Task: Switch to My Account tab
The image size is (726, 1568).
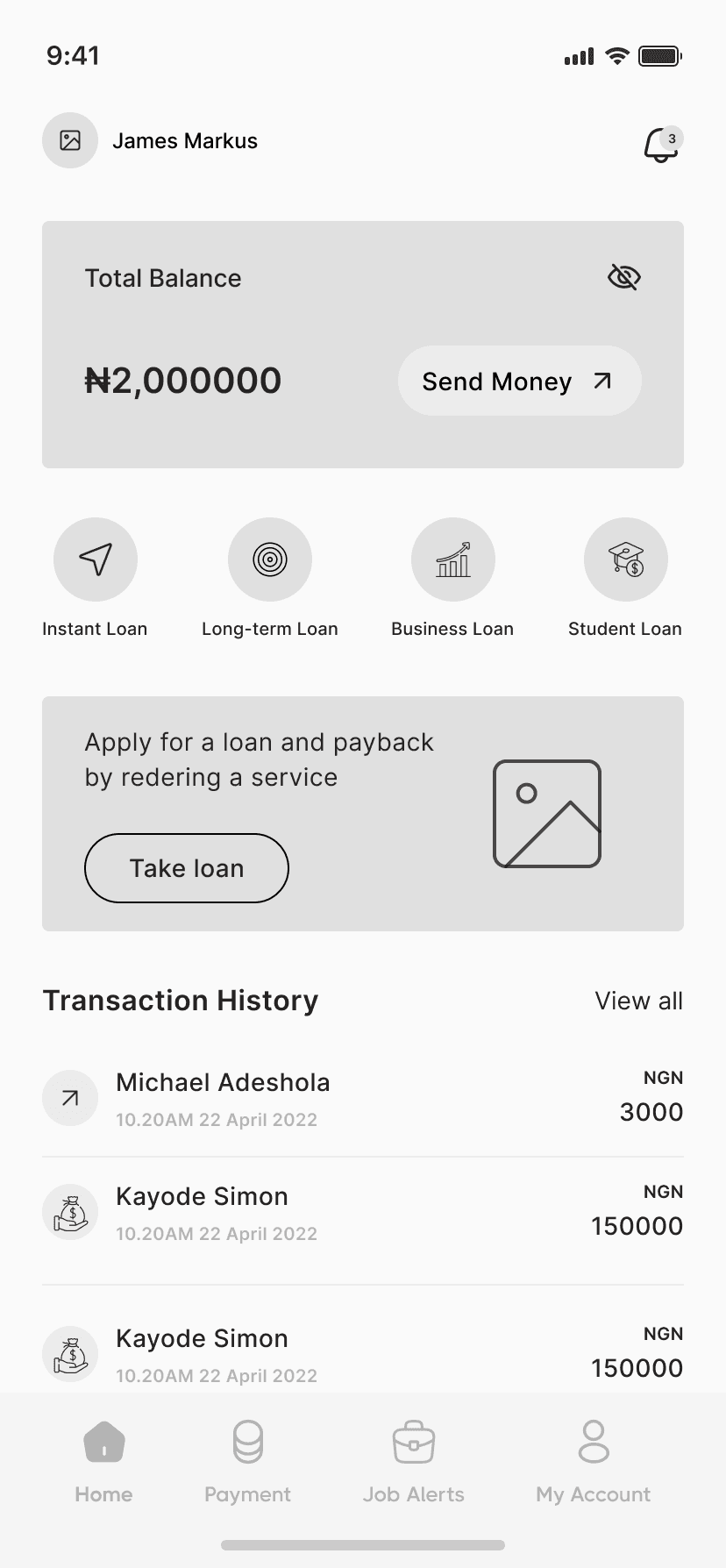Action: tap(594, 1461)
